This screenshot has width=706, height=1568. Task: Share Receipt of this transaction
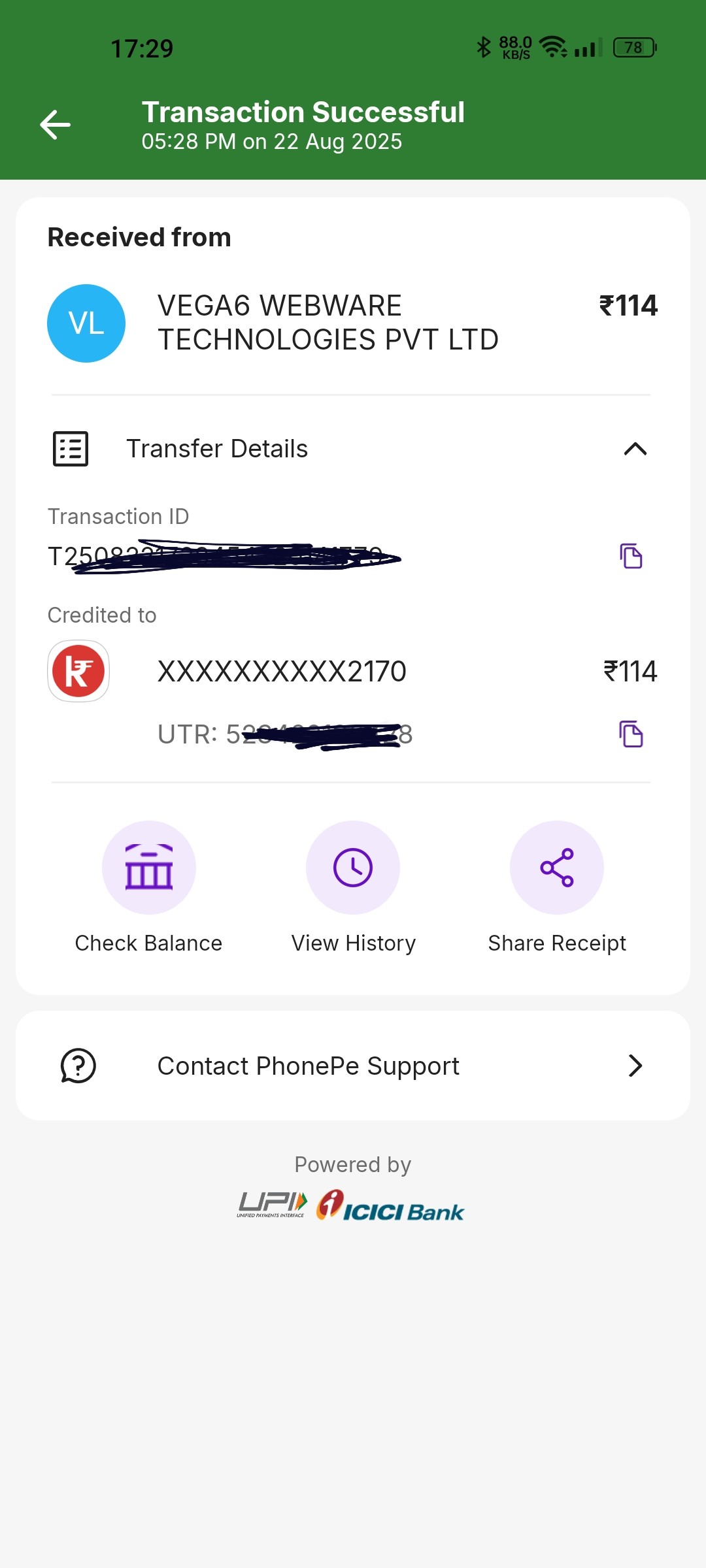(557, 868)
